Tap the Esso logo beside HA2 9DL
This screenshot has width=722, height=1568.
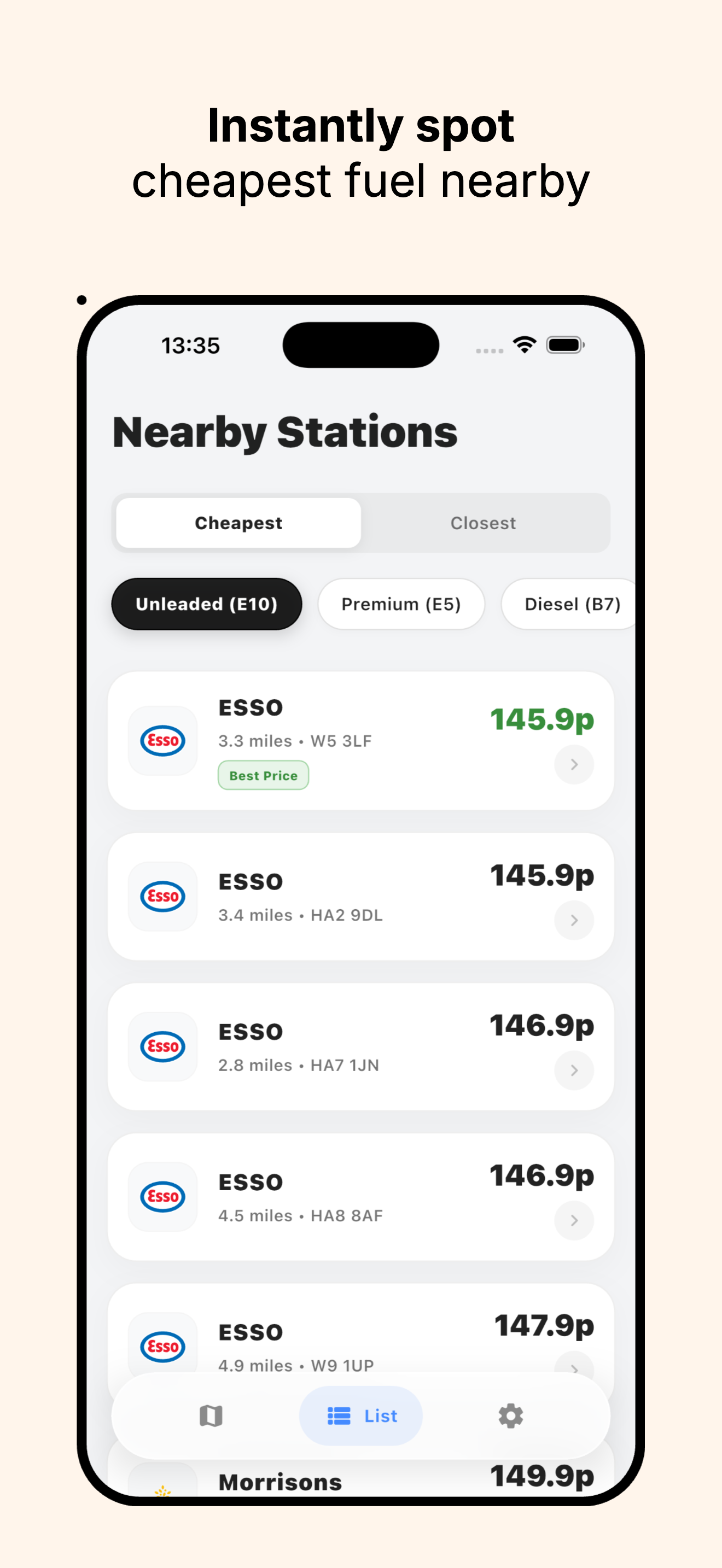pyautogui.click(x=162, y=896)
